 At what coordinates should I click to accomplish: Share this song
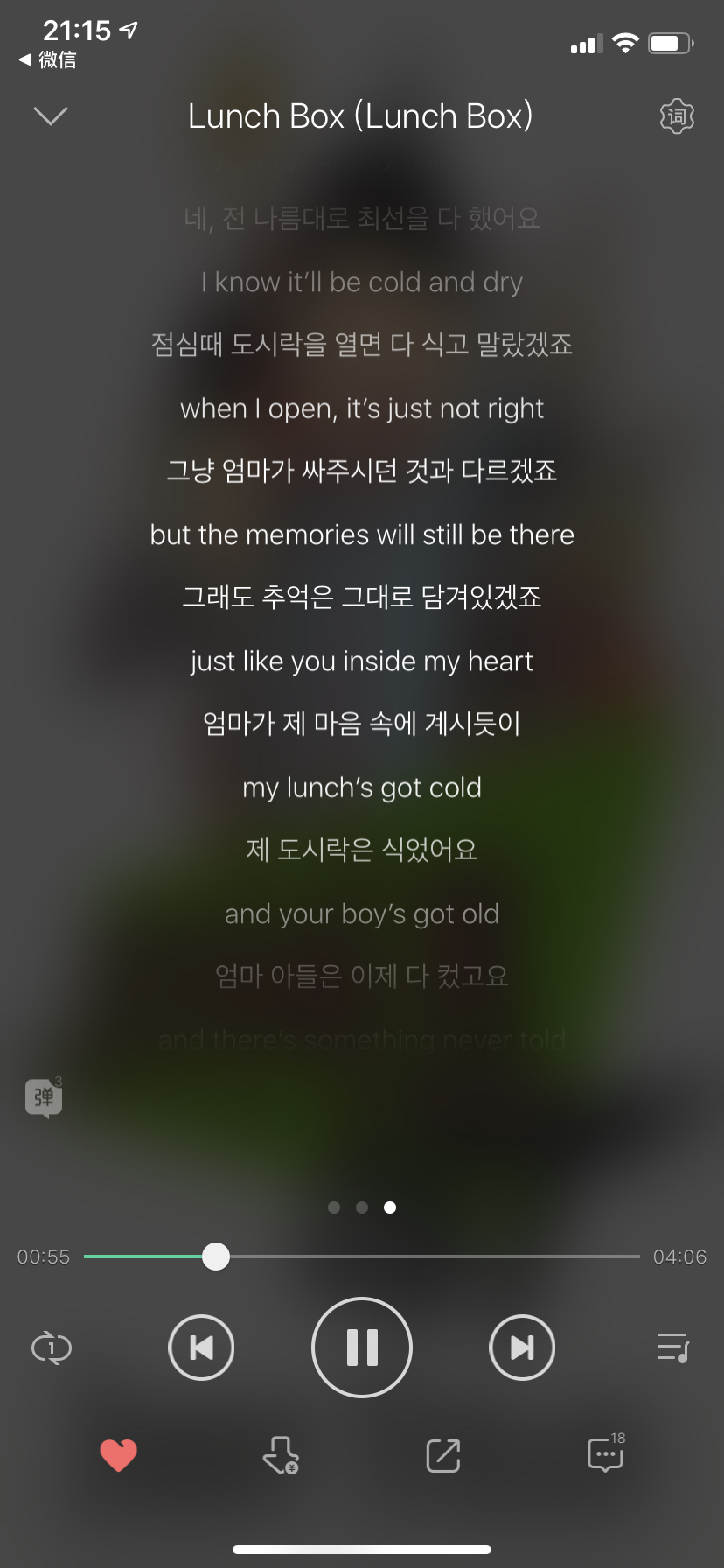[x=442, y=1455]
